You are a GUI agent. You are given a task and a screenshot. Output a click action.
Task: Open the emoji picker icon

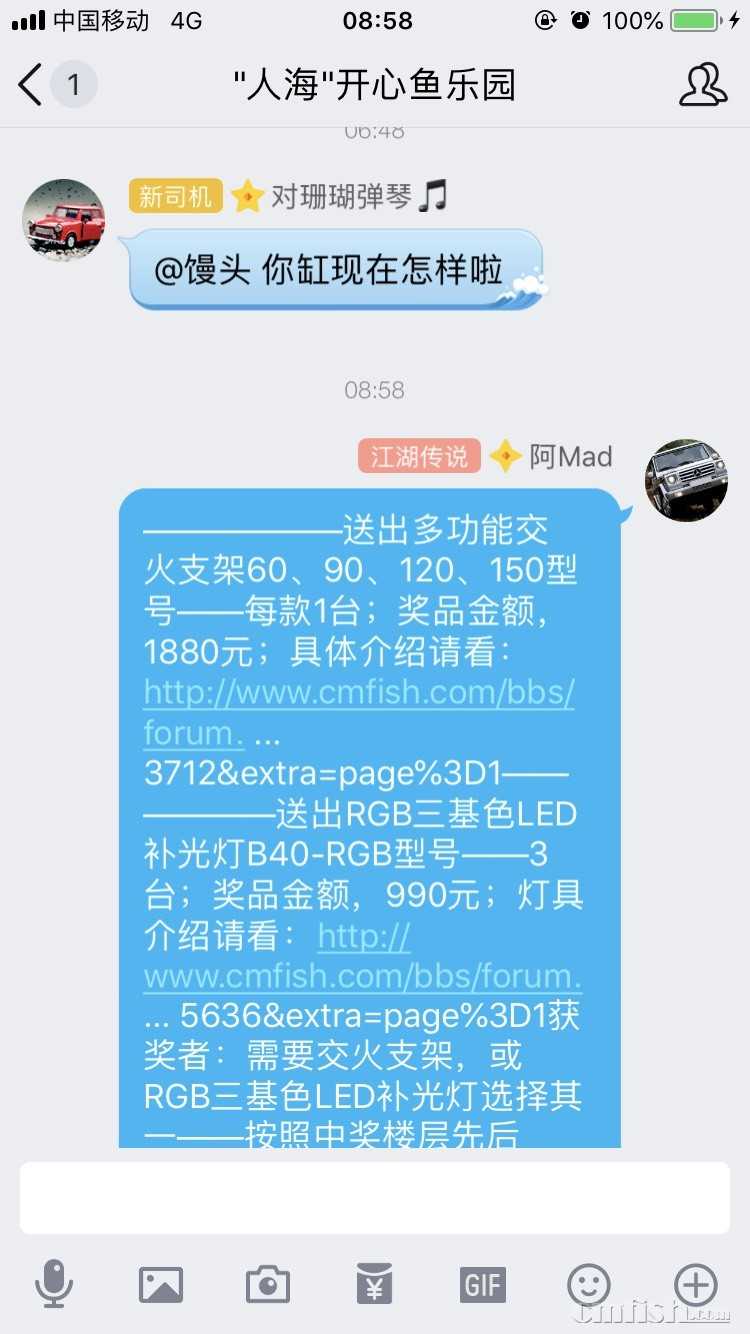[589, 1286]
